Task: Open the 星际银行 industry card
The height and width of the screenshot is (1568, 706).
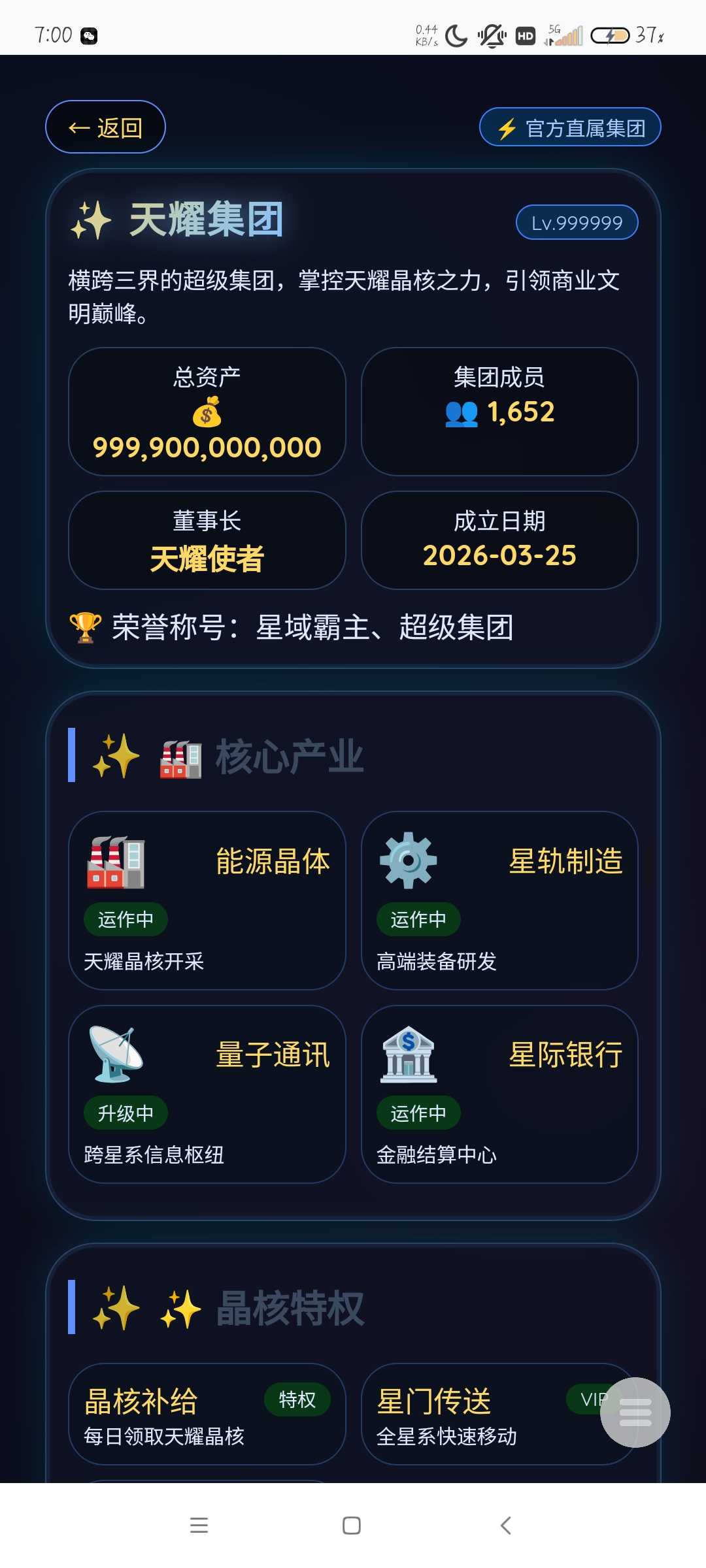Action: coord(499,1094)
